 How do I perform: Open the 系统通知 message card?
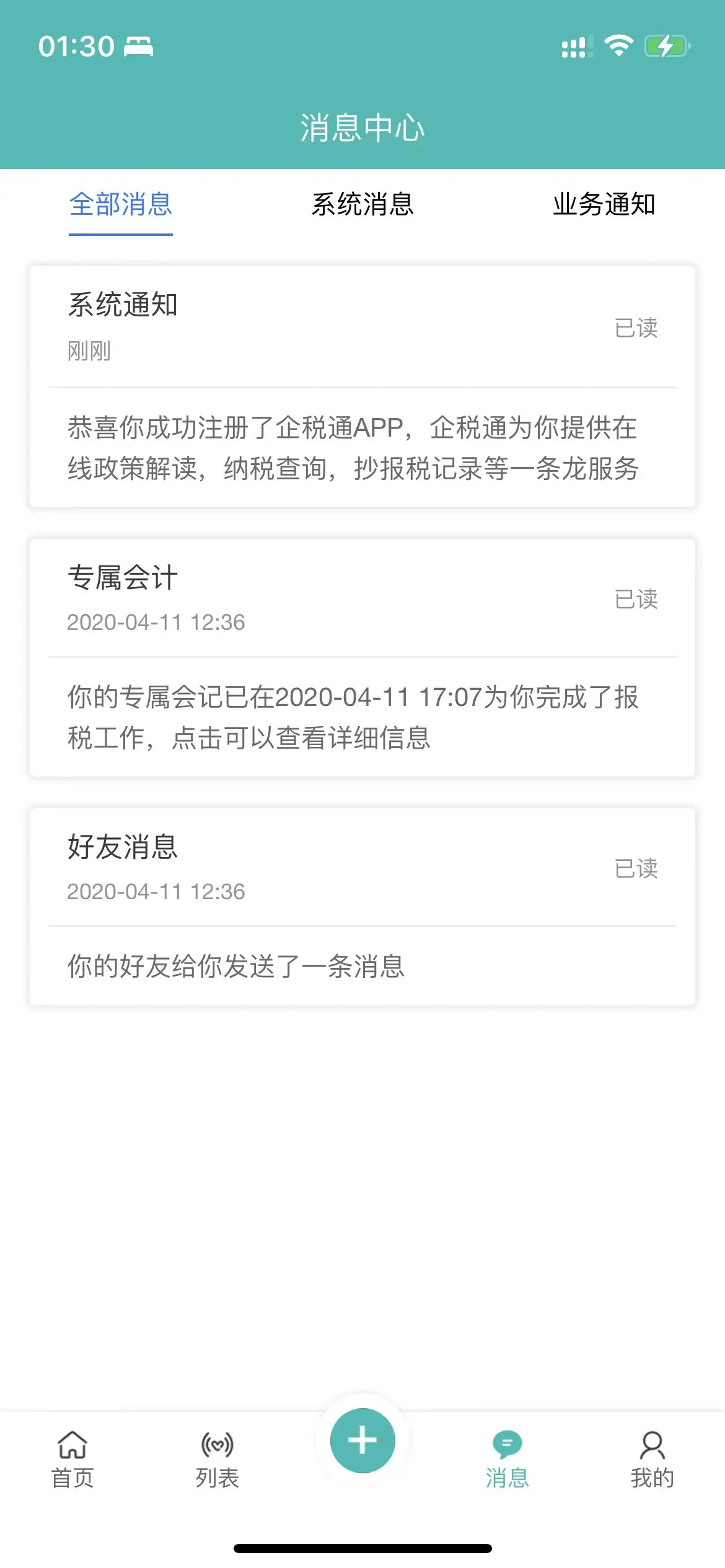pyautogui.click(x=362, y=386)
